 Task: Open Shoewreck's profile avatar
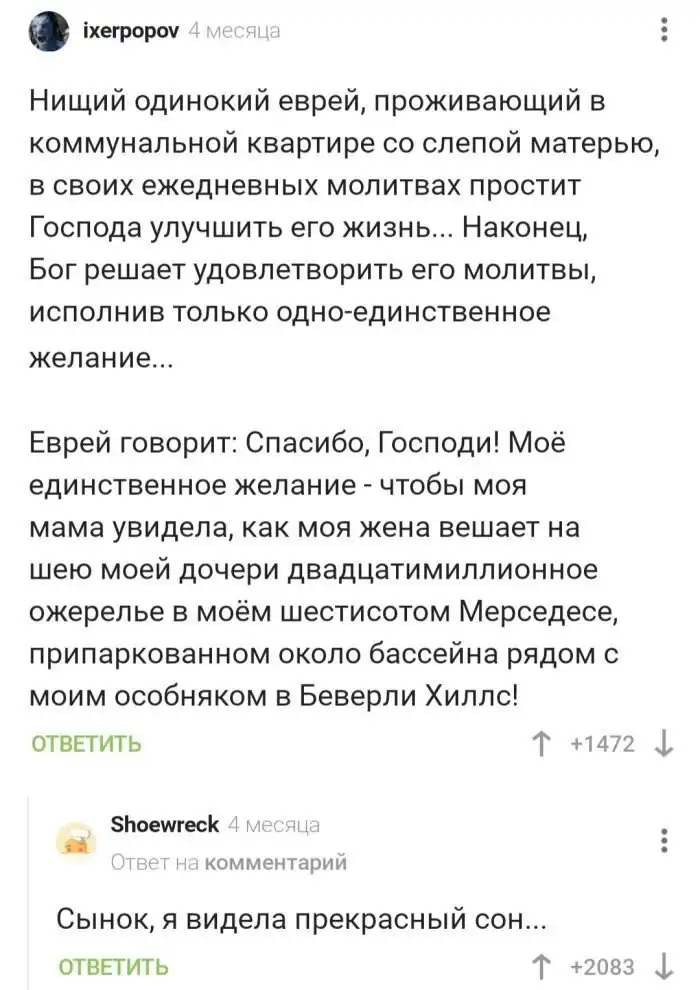(x=76, y=839)
